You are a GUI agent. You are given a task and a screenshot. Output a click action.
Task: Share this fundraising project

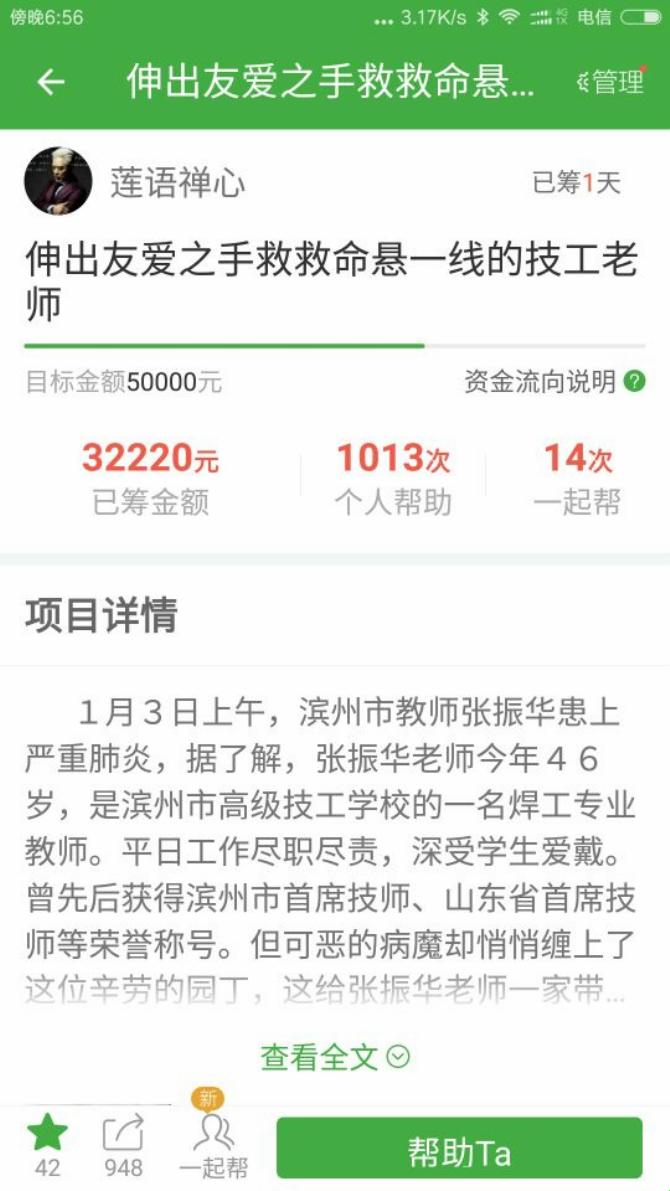click(123, 1143)
